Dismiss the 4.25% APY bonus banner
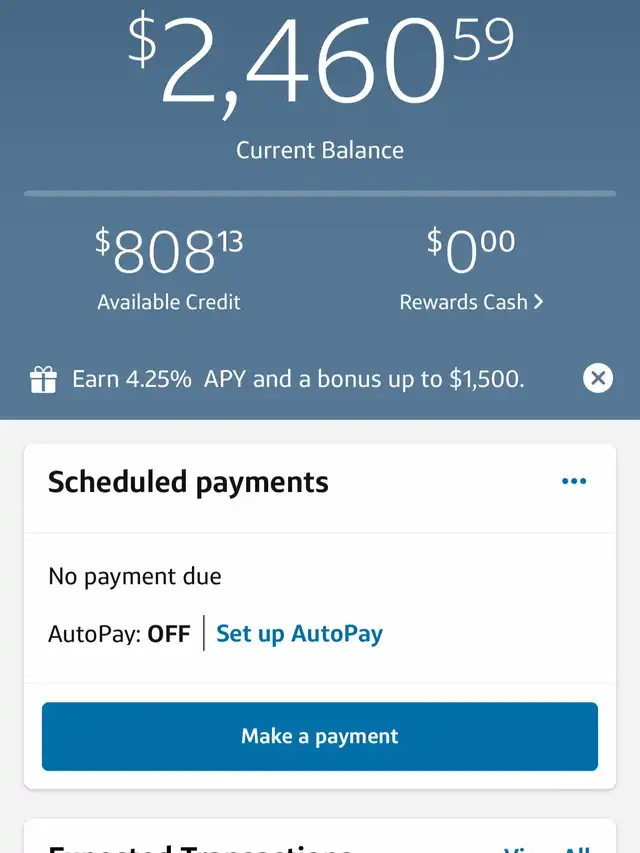 pyautogui.click(x=597, y=378)
